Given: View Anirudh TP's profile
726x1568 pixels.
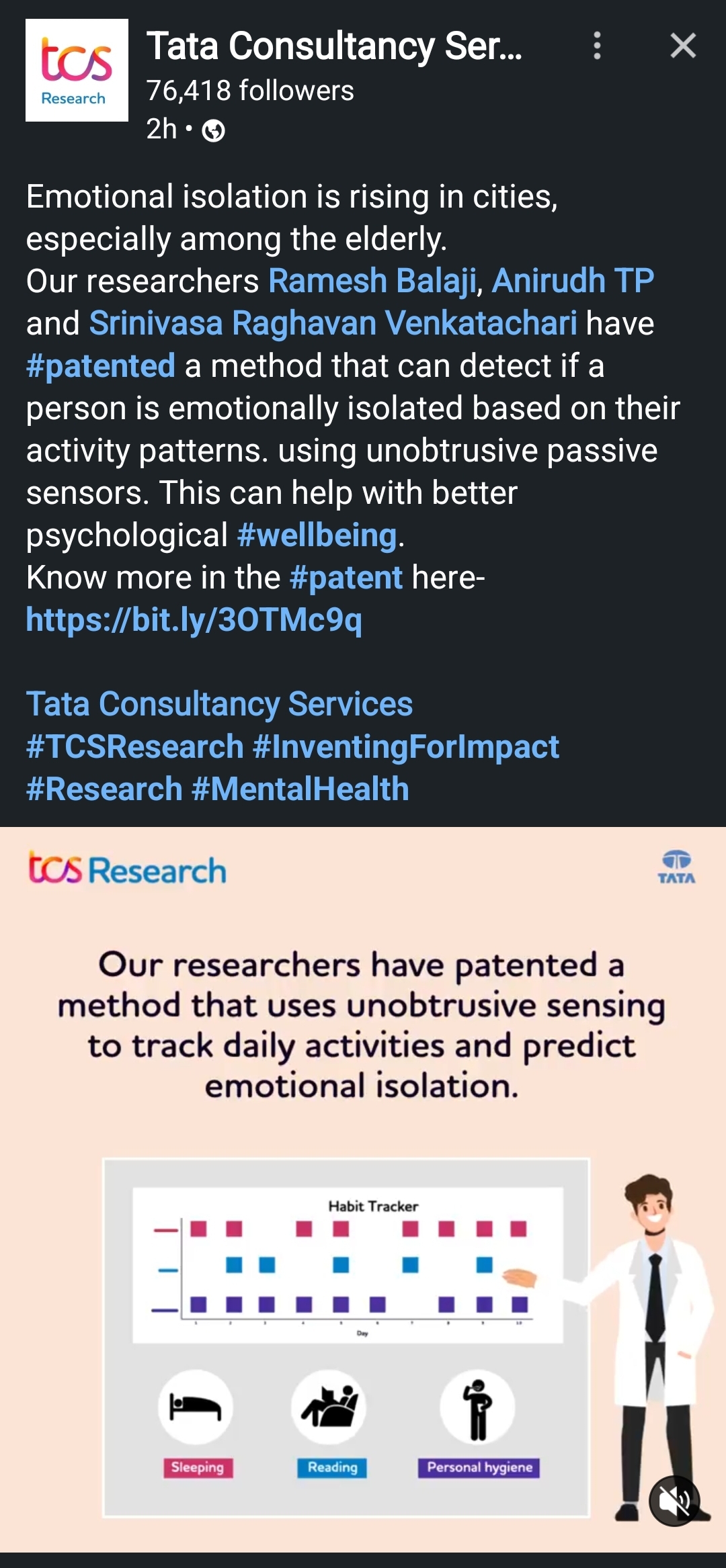Looking at the screenshot, I should click(x=573, y=281).
